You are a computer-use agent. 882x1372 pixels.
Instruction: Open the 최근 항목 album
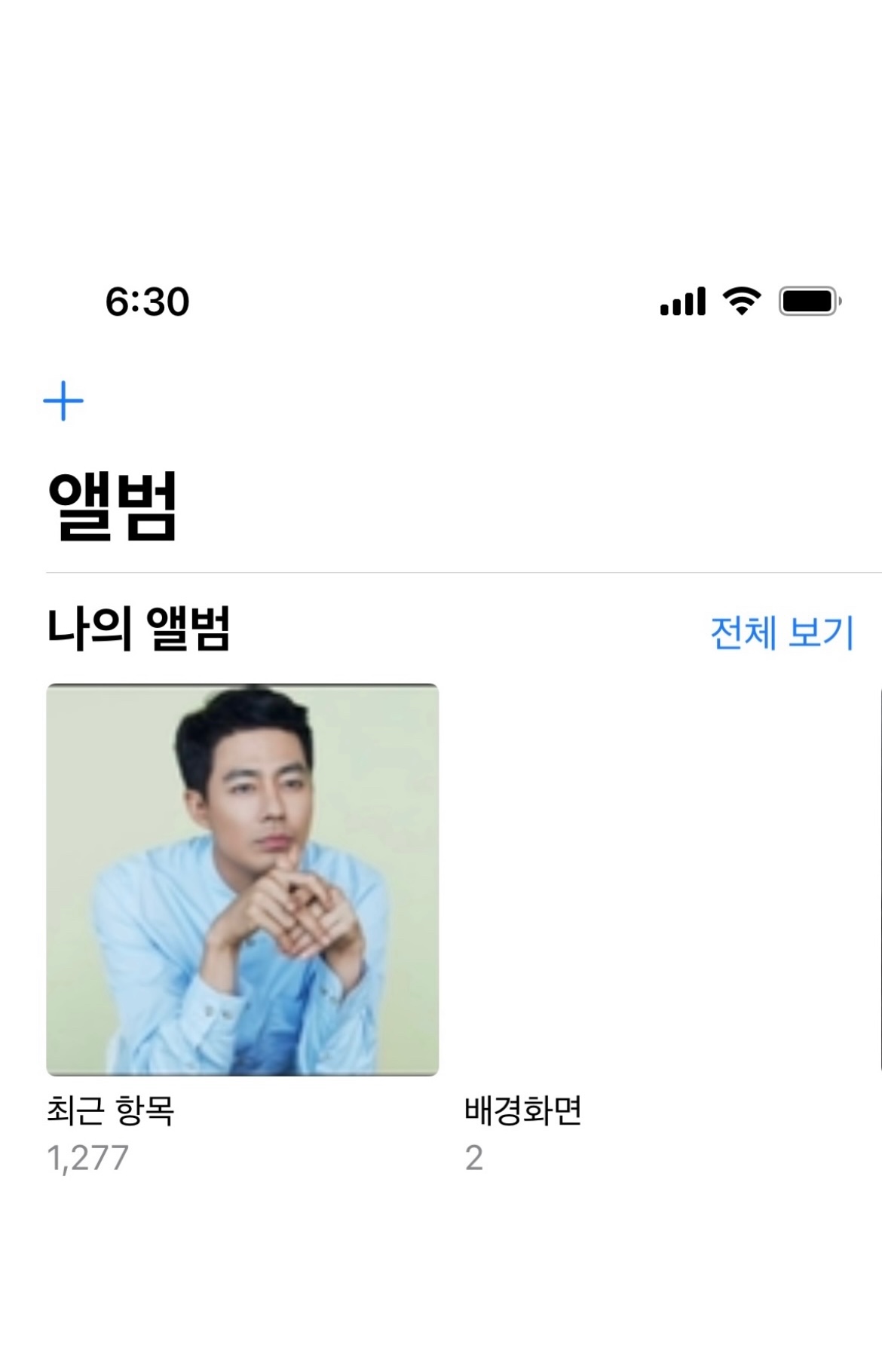click(x=242, y=879)
